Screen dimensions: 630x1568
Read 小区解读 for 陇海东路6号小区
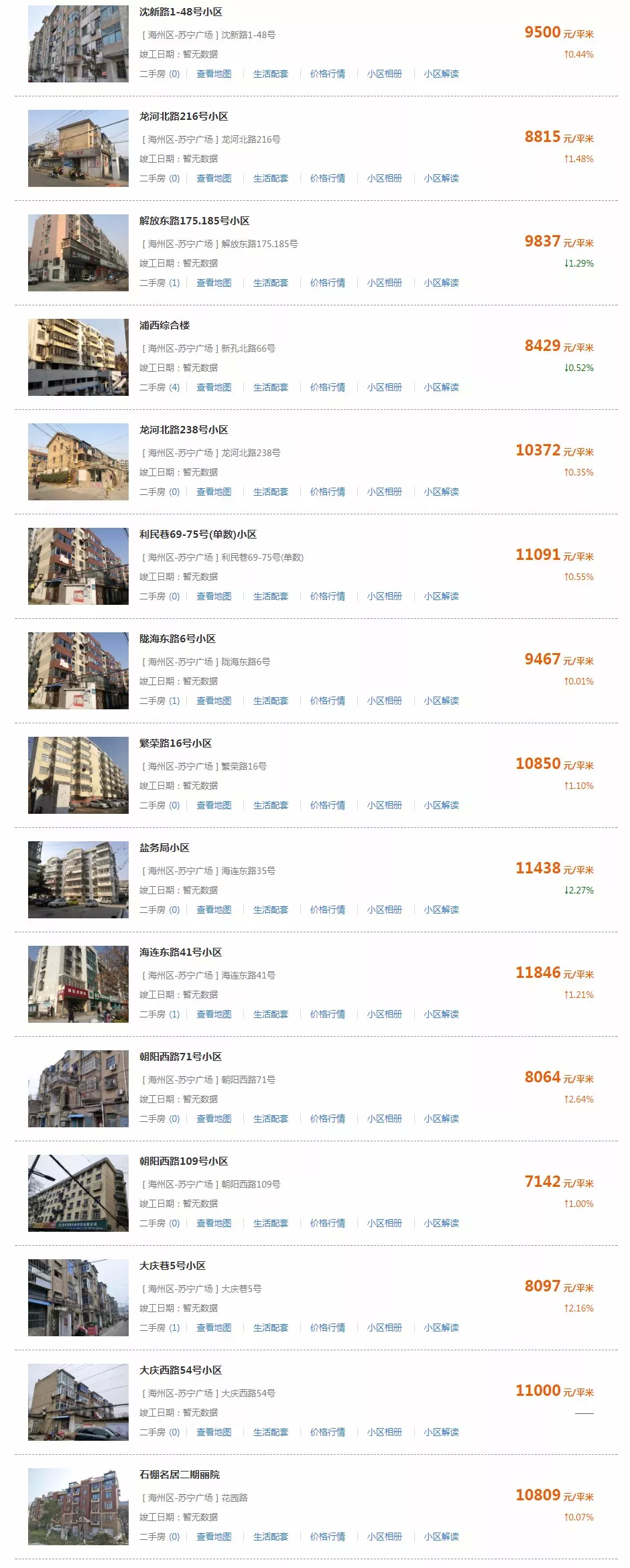coord(441,701)
